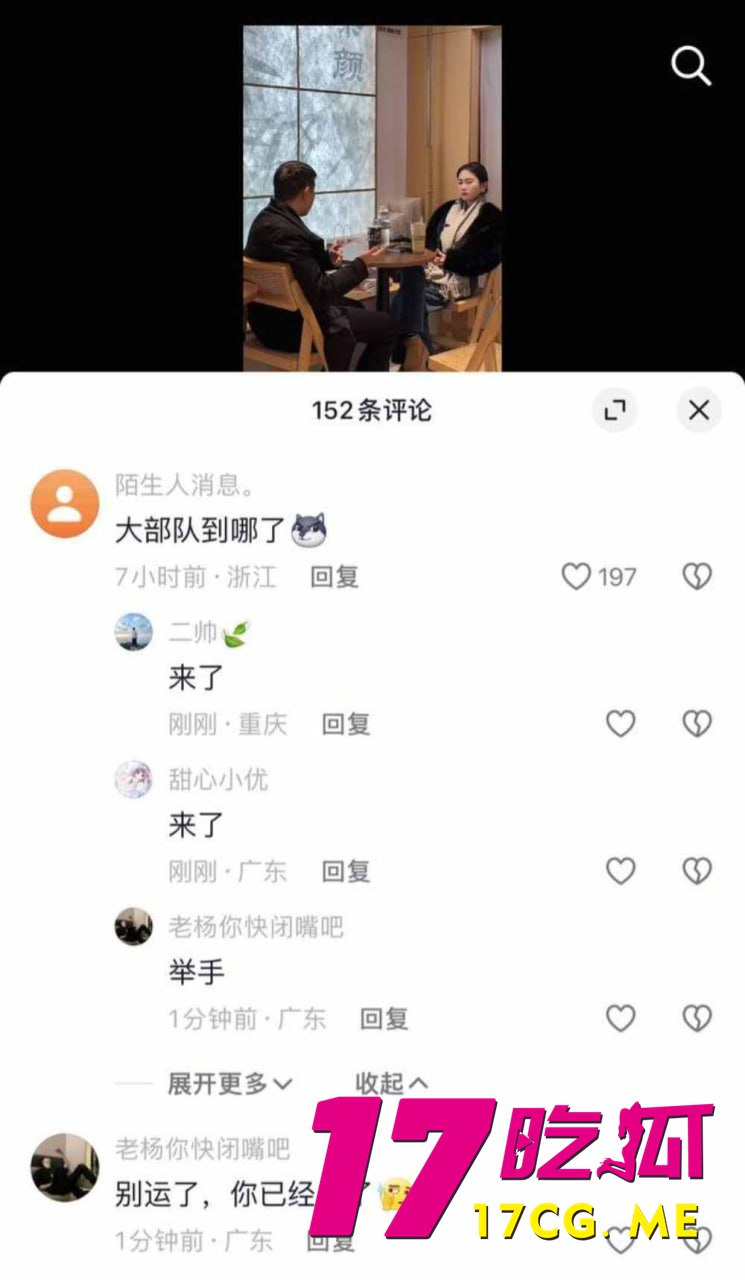Viewport: 745px width, 1280px height.
Task: Tap the video preview above comments
Action: point(372,198)
